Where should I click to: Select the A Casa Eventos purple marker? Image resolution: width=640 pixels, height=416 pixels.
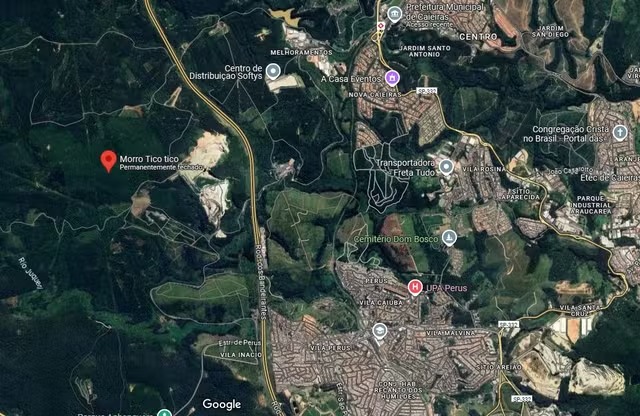[392, 77]
